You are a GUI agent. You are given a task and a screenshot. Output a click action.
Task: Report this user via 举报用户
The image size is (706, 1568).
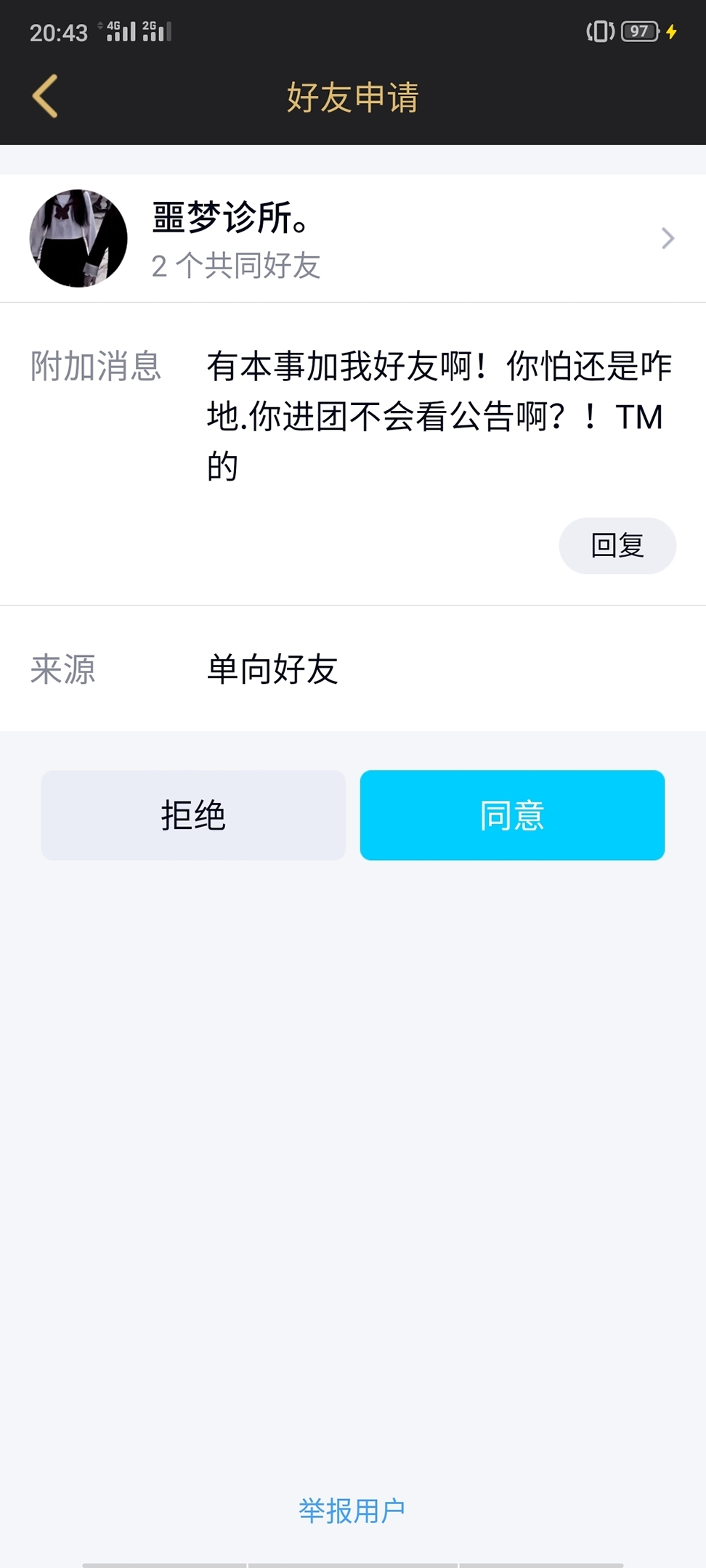(352, 1511)
